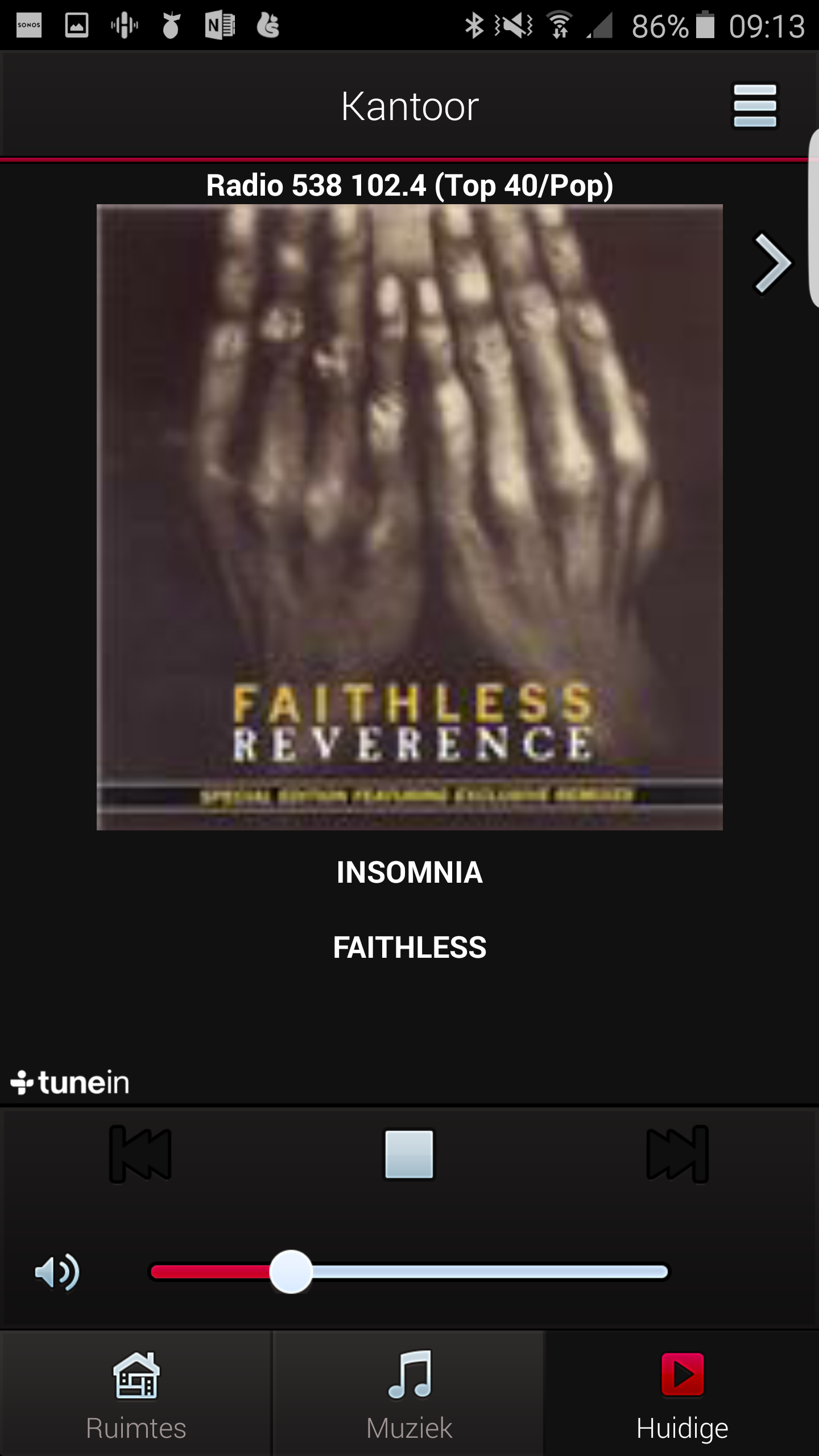Screen dimensions: 819x1456
Task: Switch to the Ruimtes tab
Action: [x=136, y=1393]
